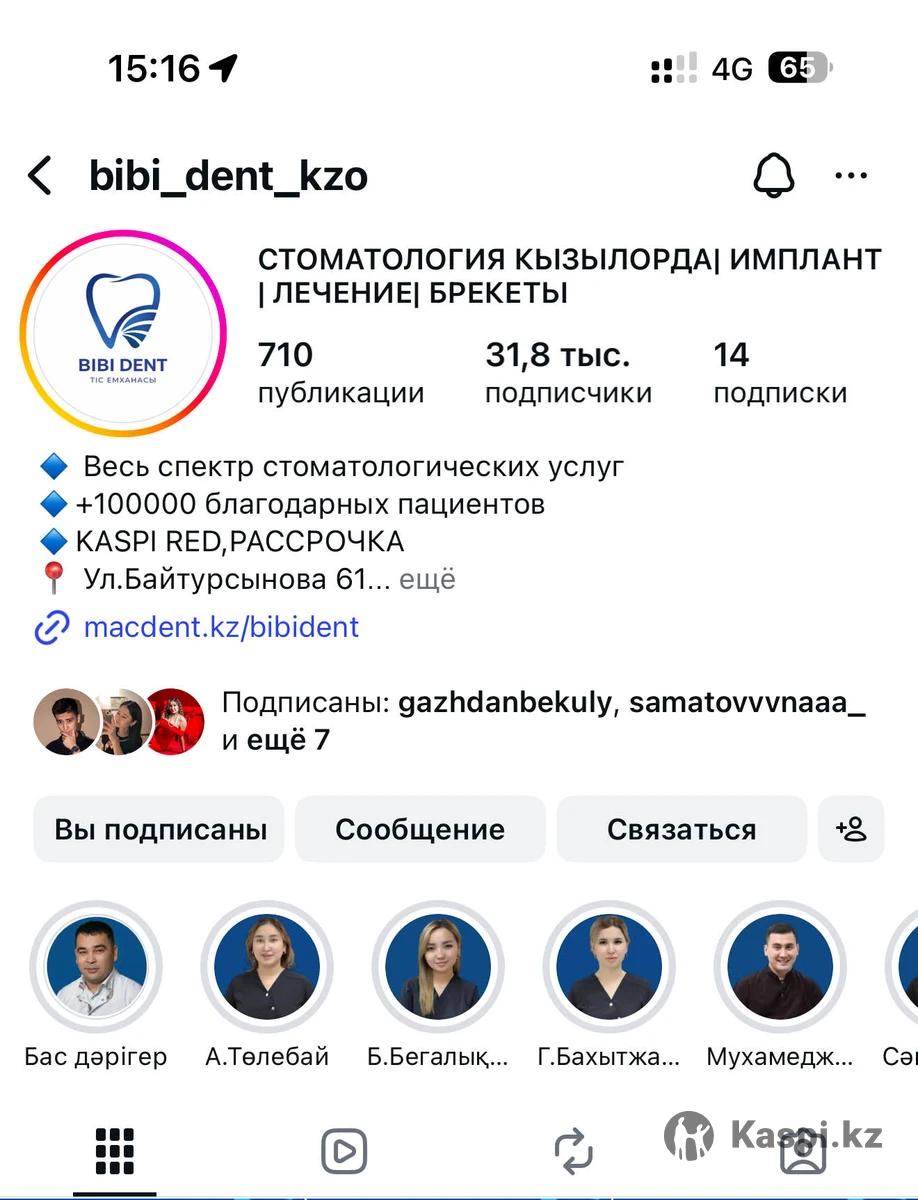The image size is (918, 1200).
Task: Open the А.Төлебай story highlight
Action: [267, 966]
